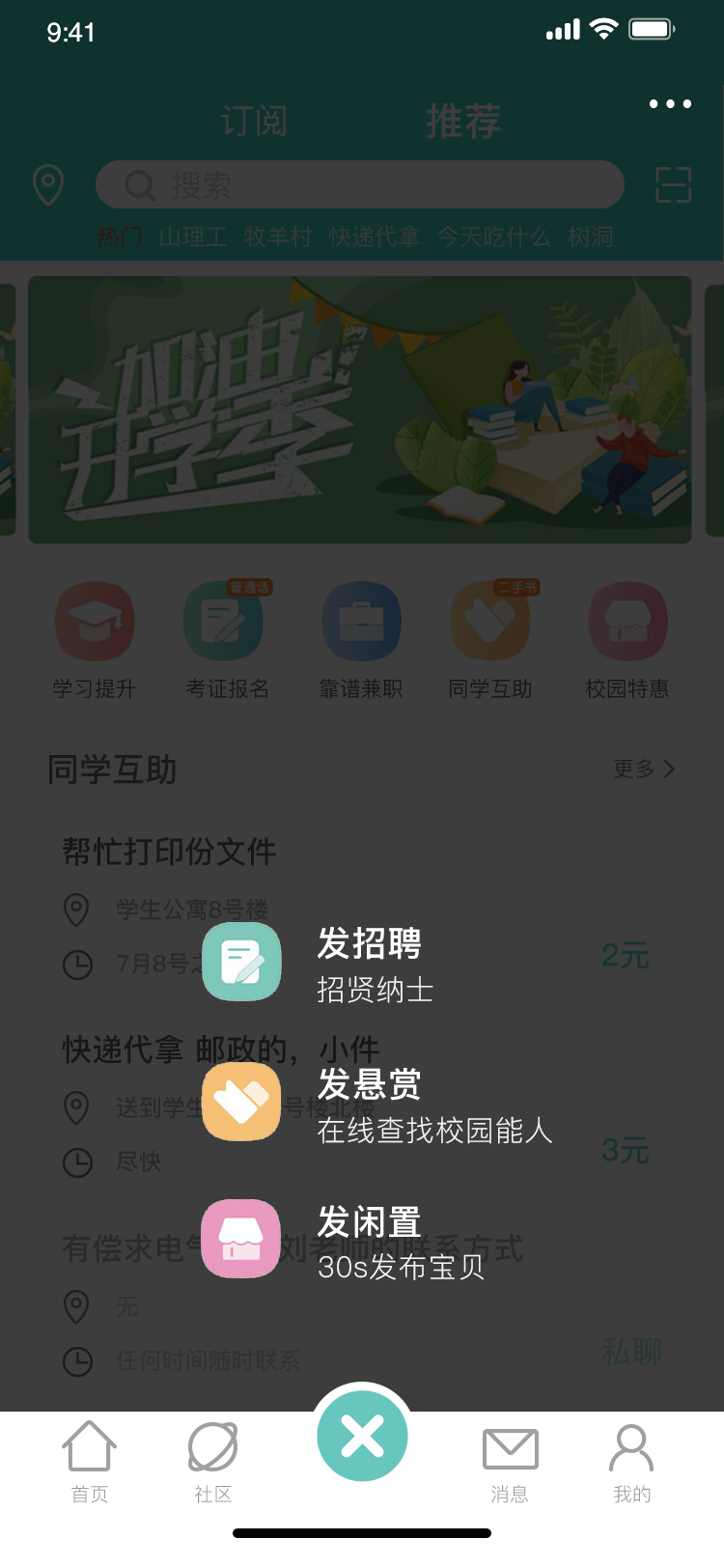
Task: Close the posting menu with the X button
Action: 362,1435
